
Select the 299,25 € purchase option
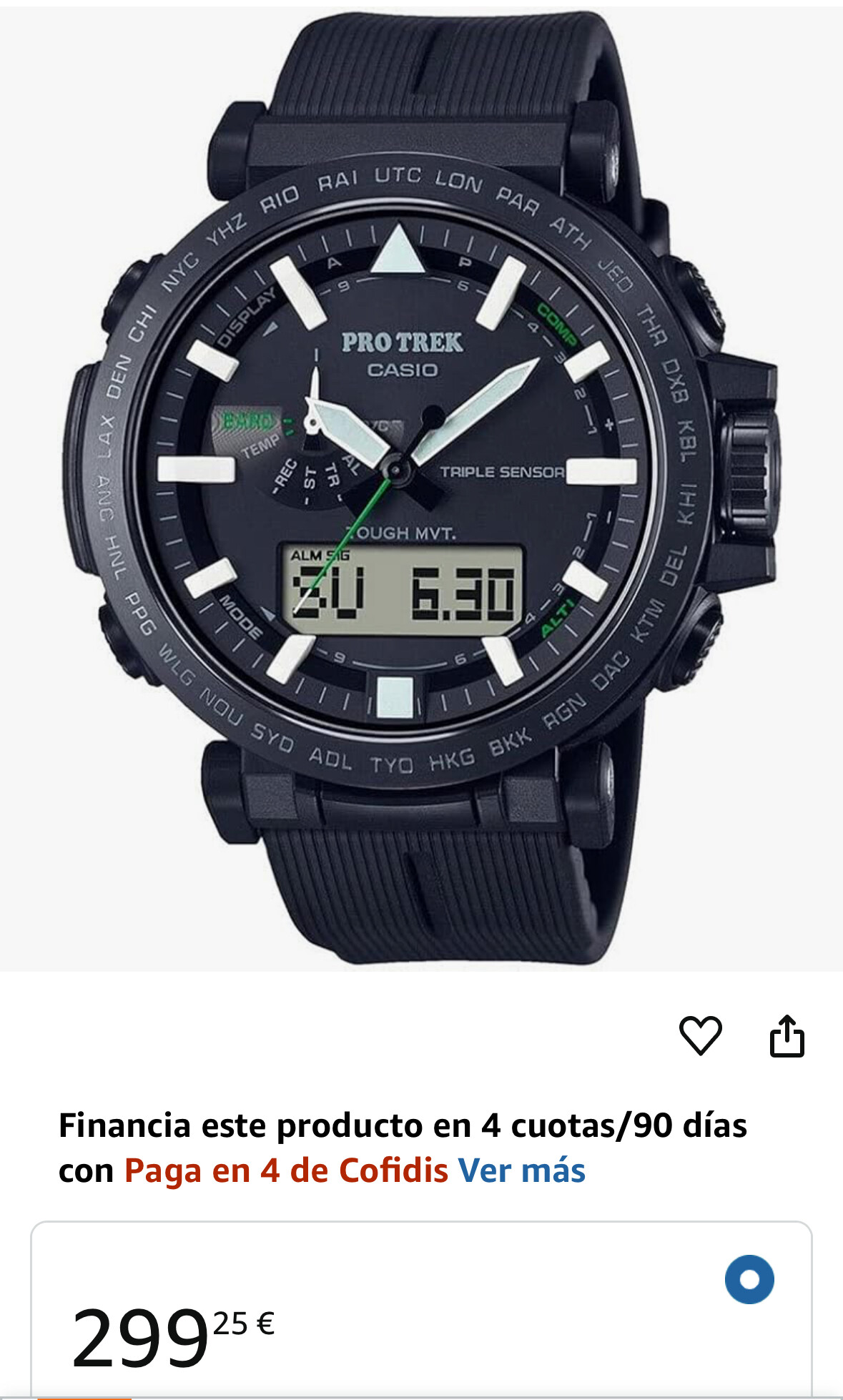tap(749, 1279)
